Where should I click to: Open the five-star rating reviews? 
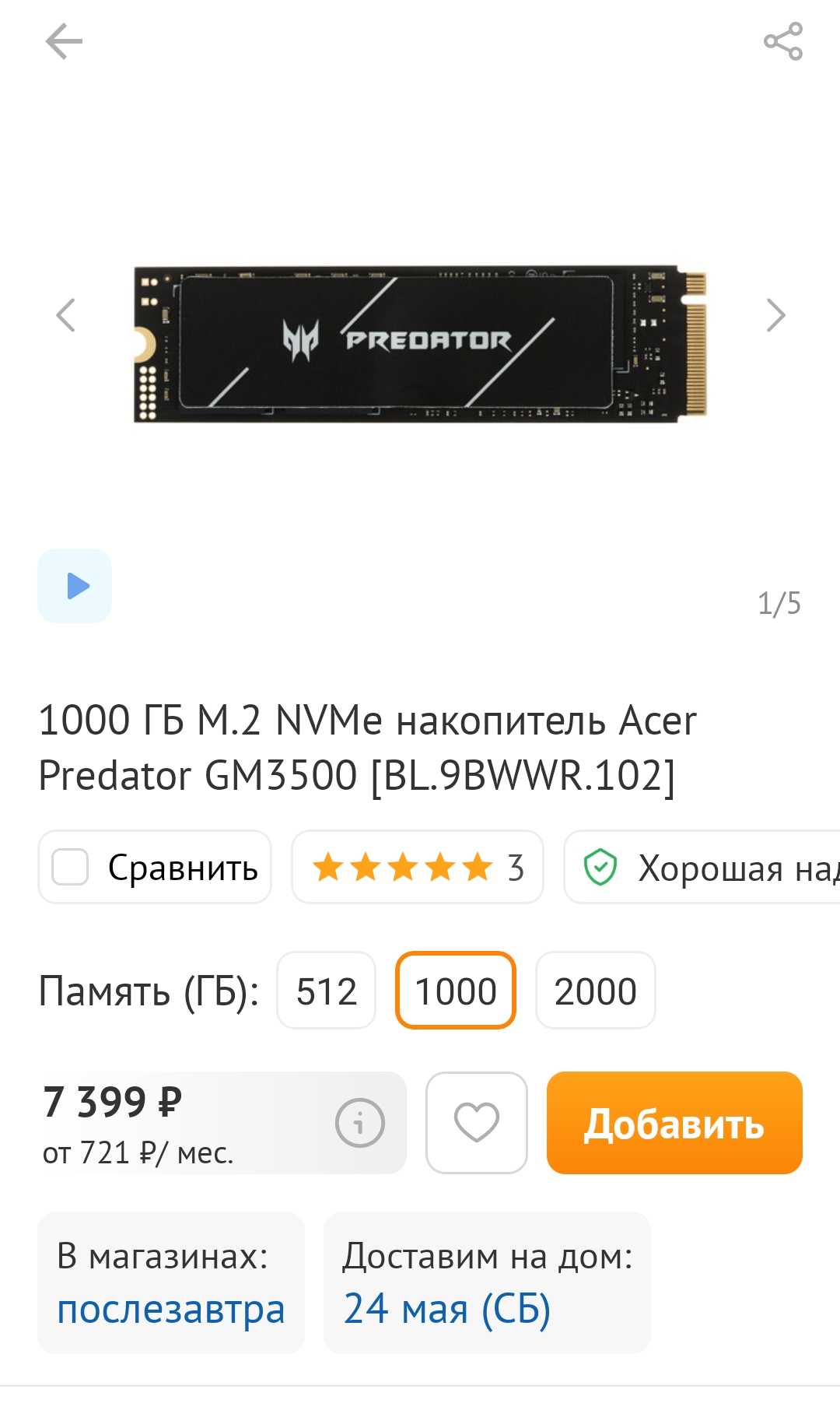(417, 867)
